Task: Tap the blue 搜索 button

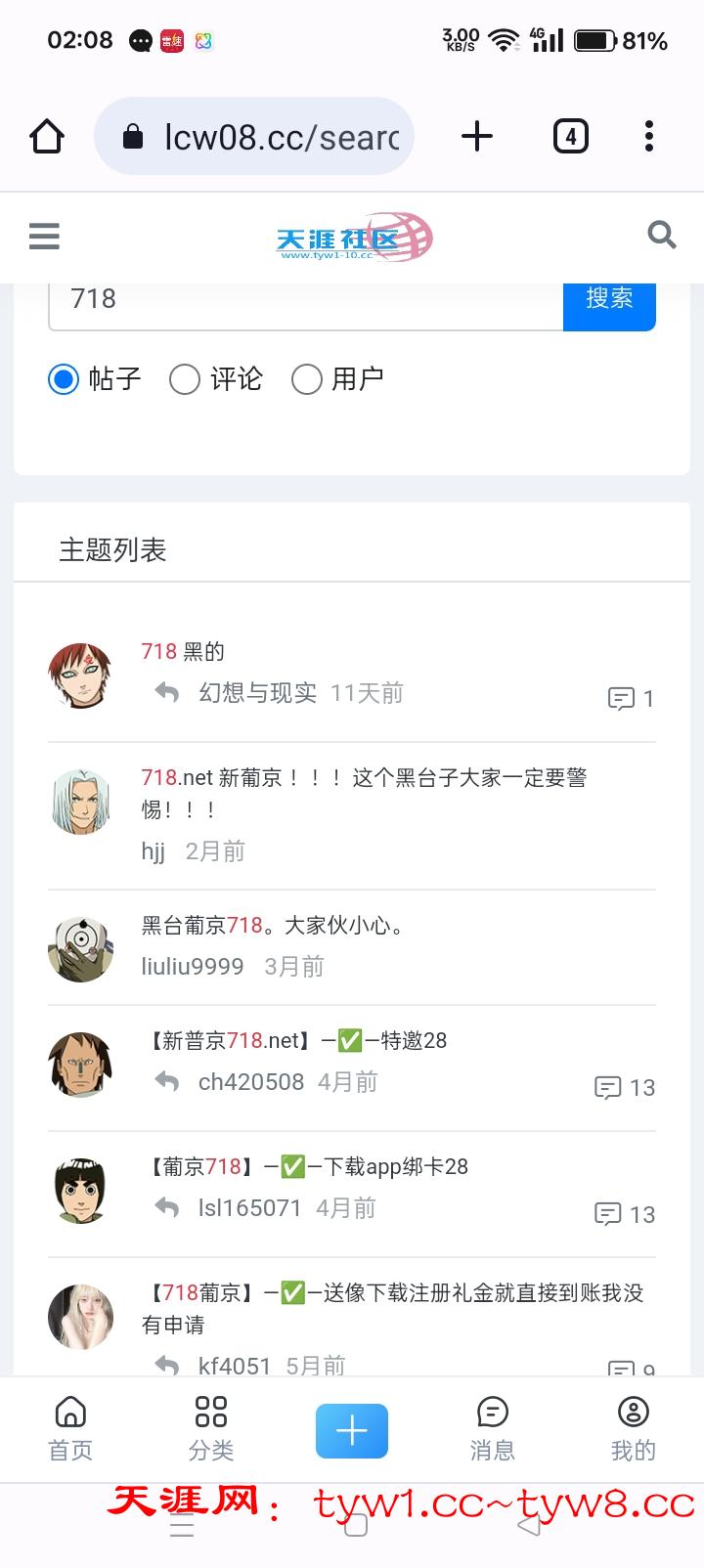Action: tap(609, 299)
